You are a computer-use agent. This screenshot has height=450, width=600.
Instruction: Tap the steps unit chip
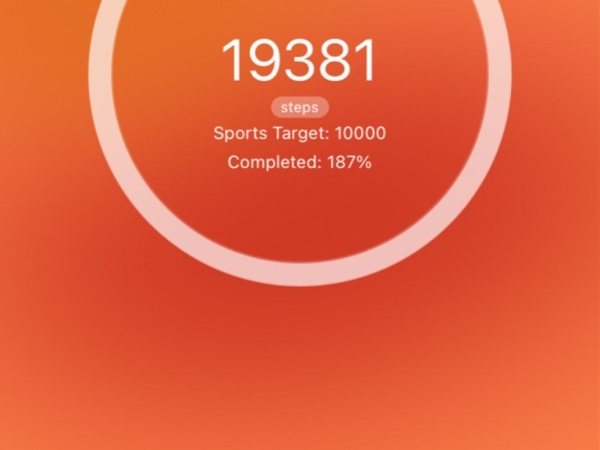point(299,108)
